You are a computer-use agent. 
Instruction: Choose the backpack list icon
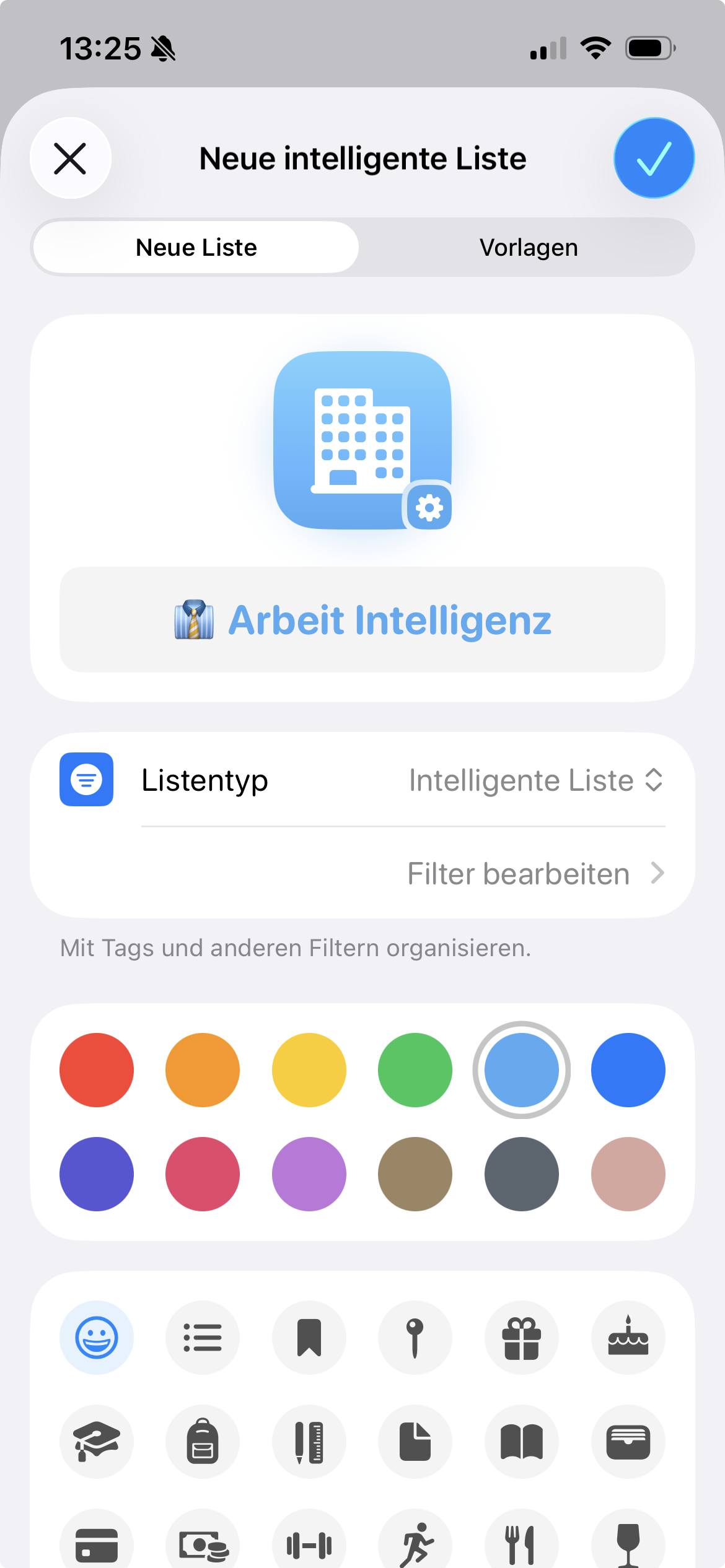(x=203, y=1442)
